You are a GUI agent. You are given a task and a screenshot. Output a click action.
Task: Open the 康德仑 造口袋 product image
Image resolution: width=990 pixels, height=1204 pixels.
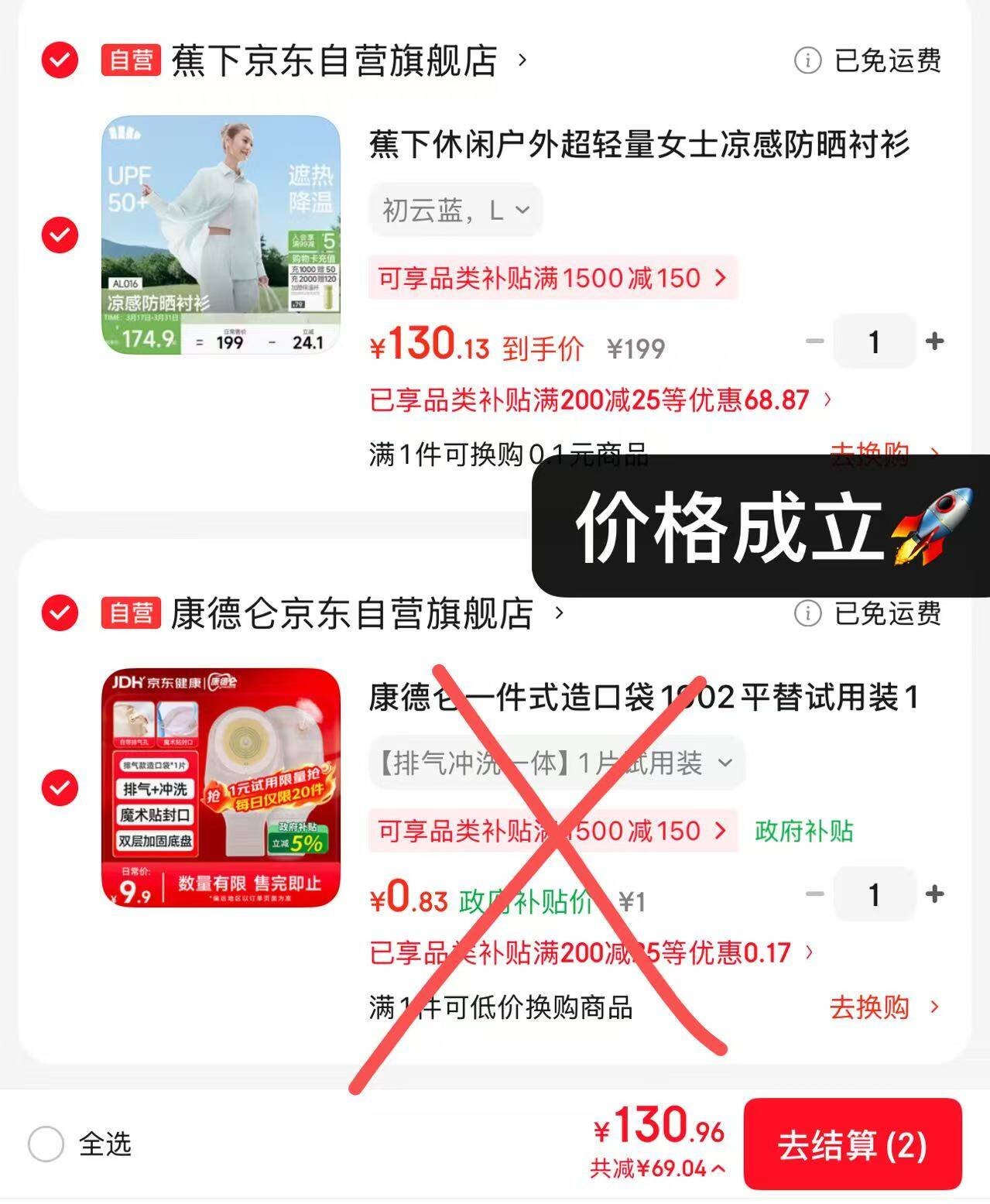(221, 787)
